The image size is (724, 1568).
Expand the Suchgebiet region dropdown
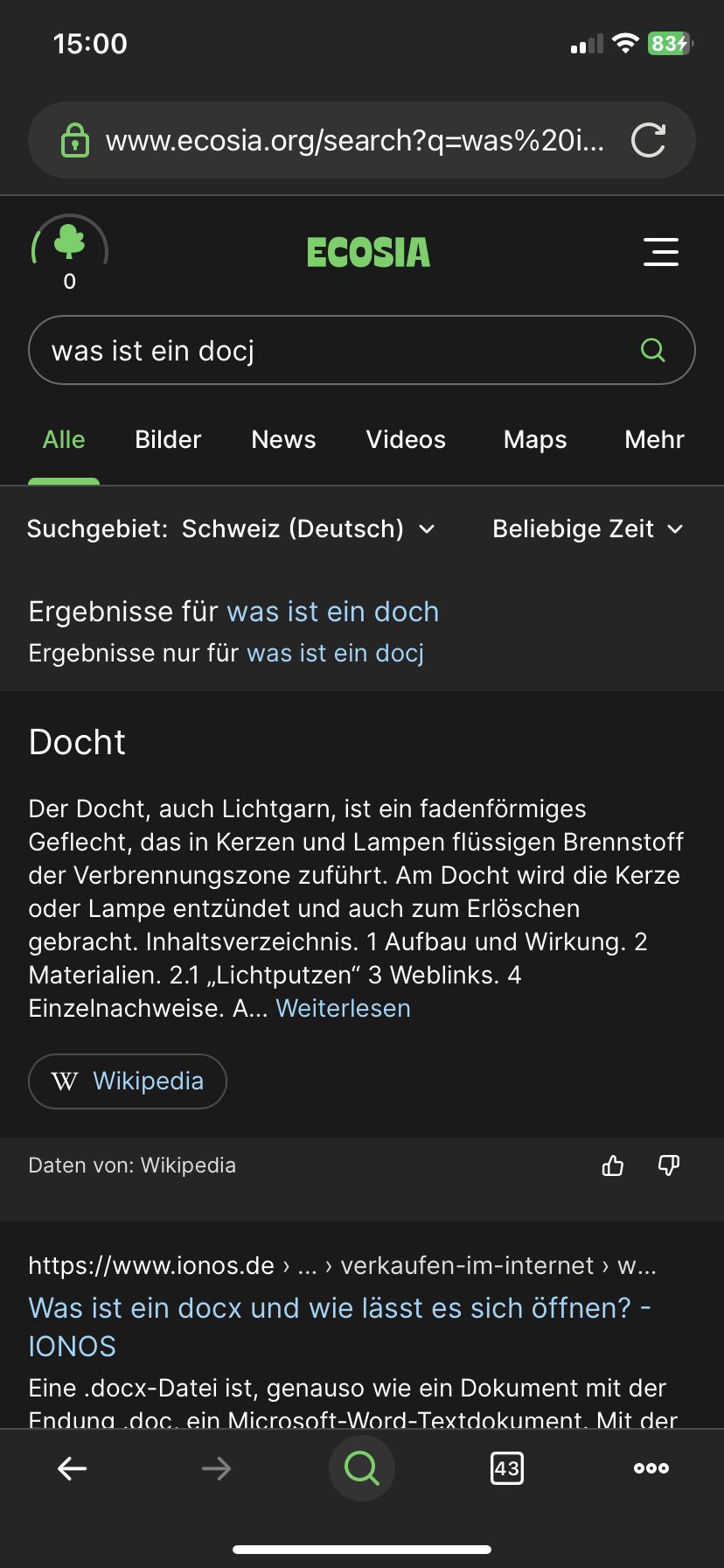(x=308, y=528)
